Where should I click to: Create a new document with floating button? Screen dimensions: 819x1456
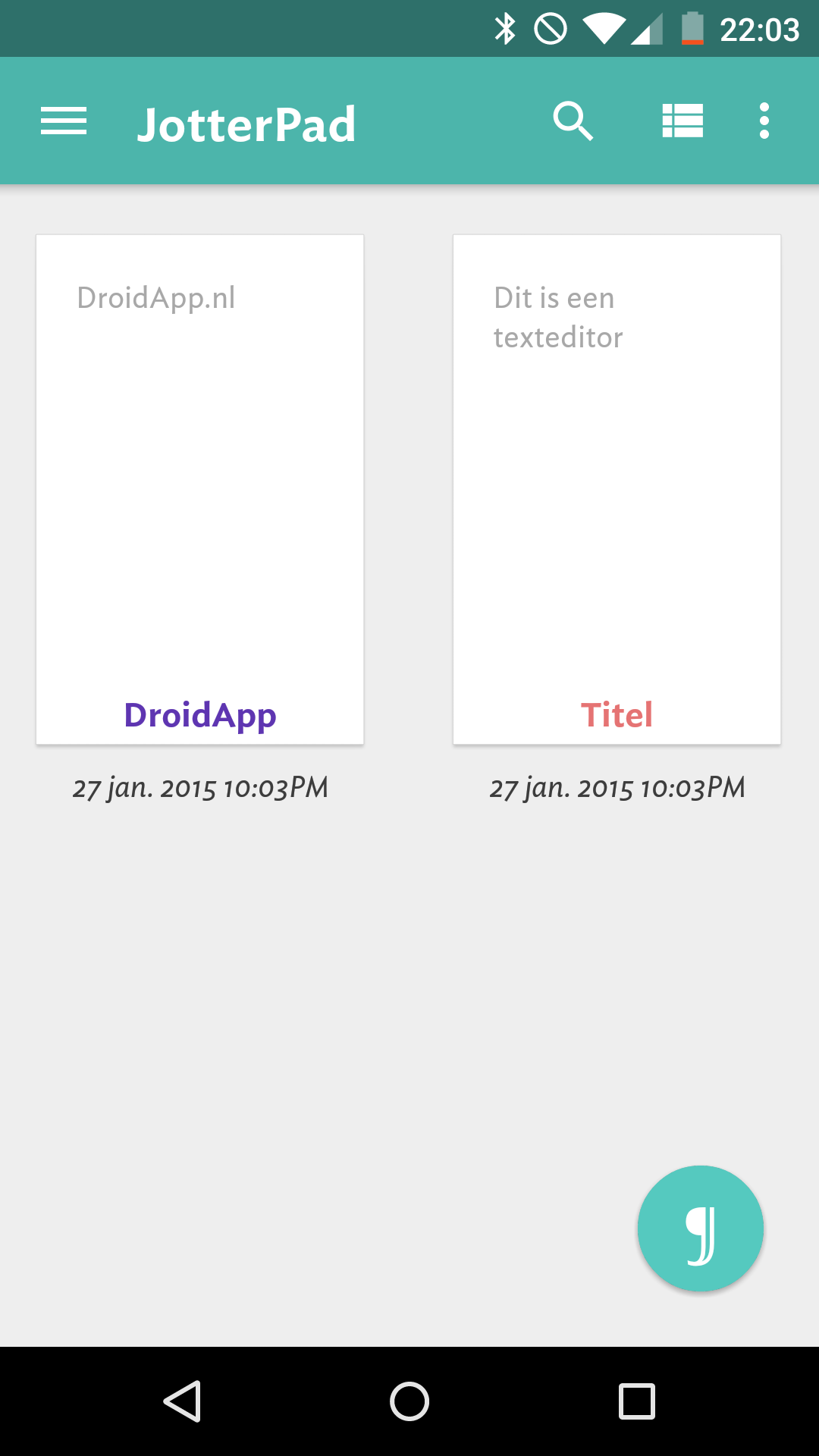[x=701, y=1228]
